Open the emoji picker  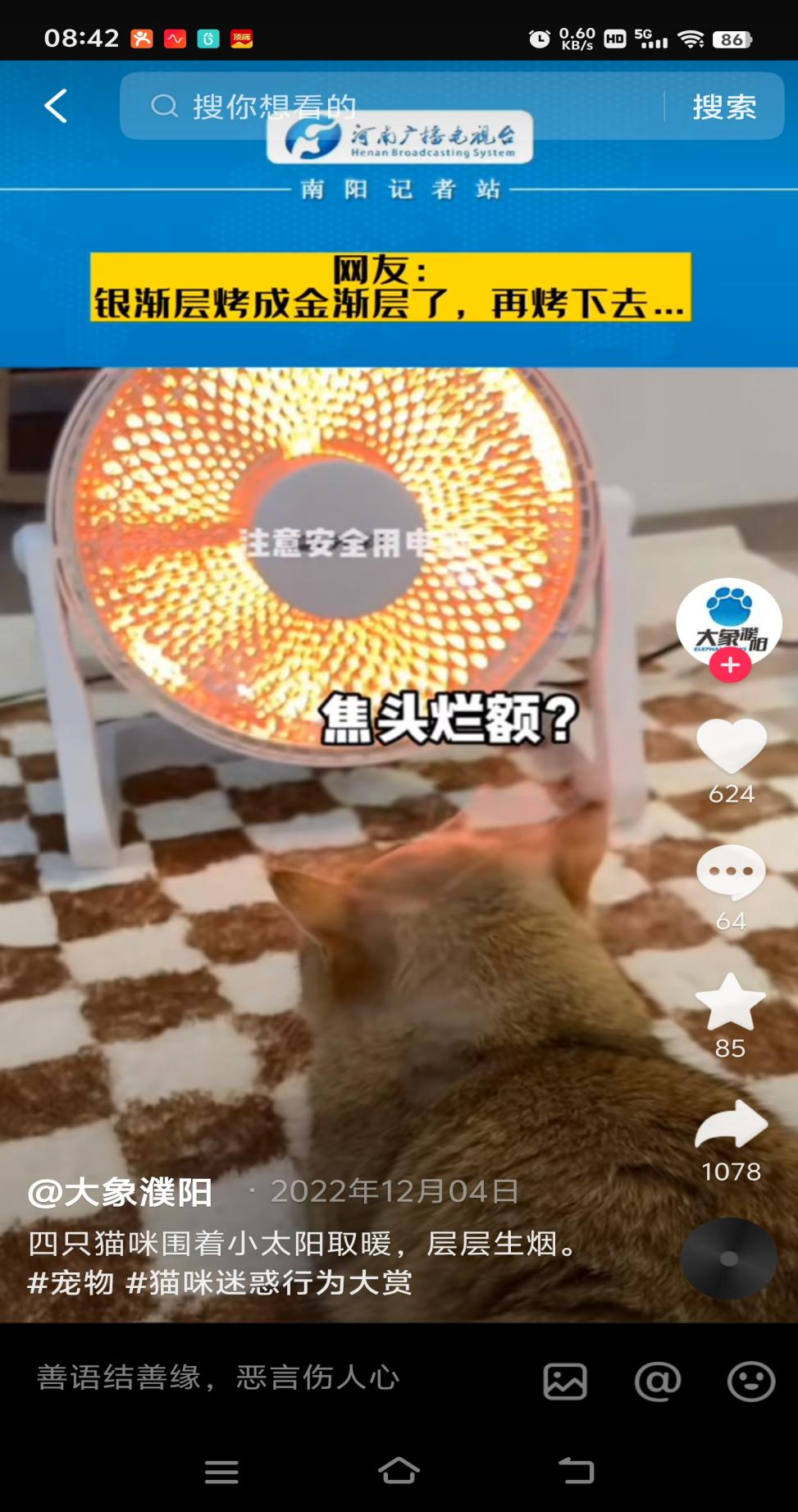coord(750,1382)
